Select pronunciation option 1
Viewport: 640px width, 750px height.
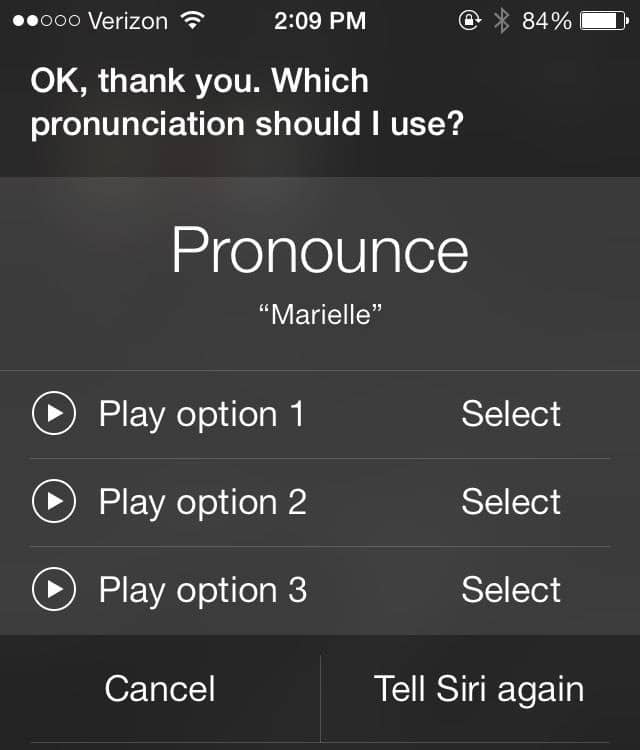[x=511, y=414]
